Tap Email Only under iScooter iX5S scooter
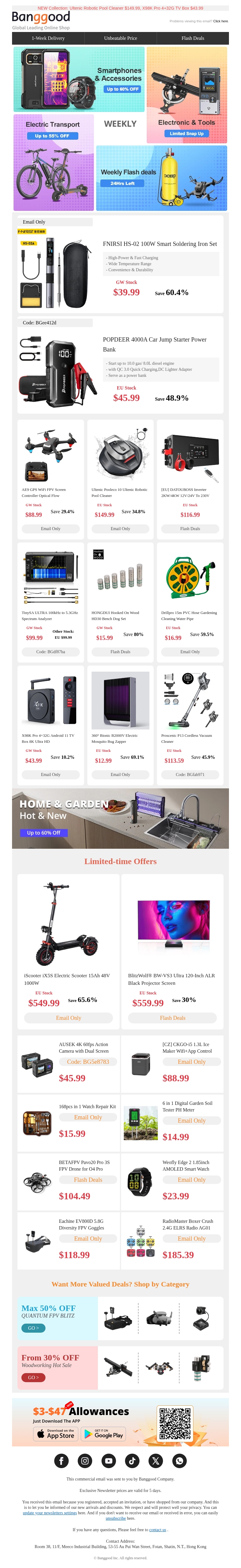 [x=69, y=1018]
